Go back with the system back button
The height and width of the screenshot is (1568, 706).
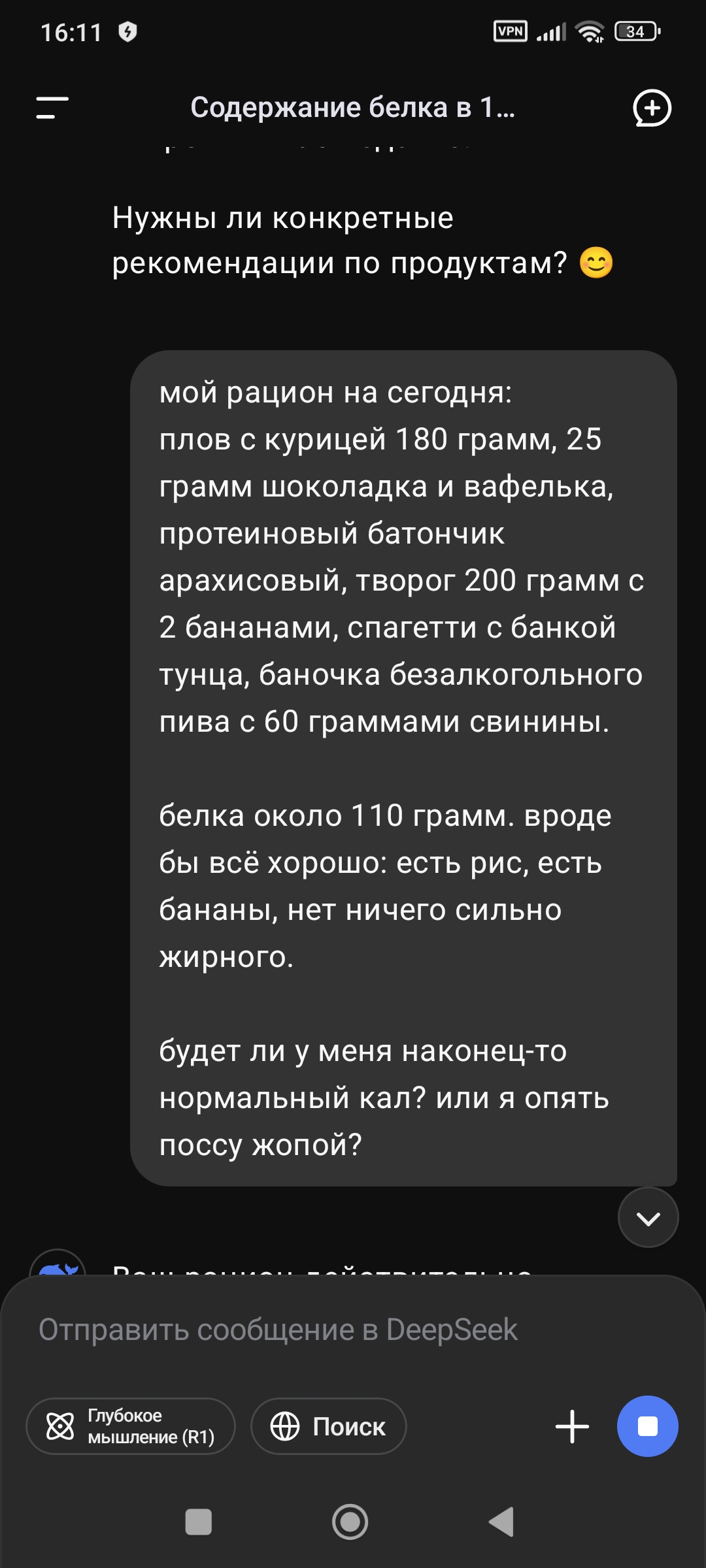[x=502, y=1522]
